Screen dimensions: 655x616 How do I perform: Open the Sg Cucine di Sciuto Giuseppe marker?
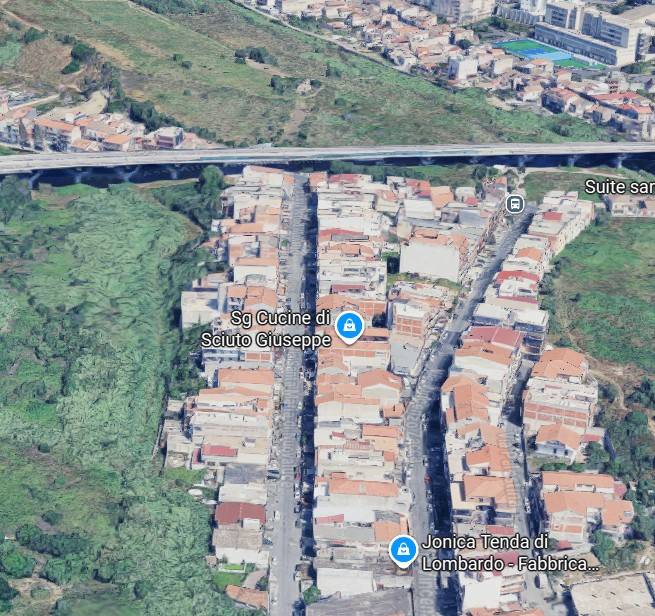pyautogui.click(x=349, y=325)
